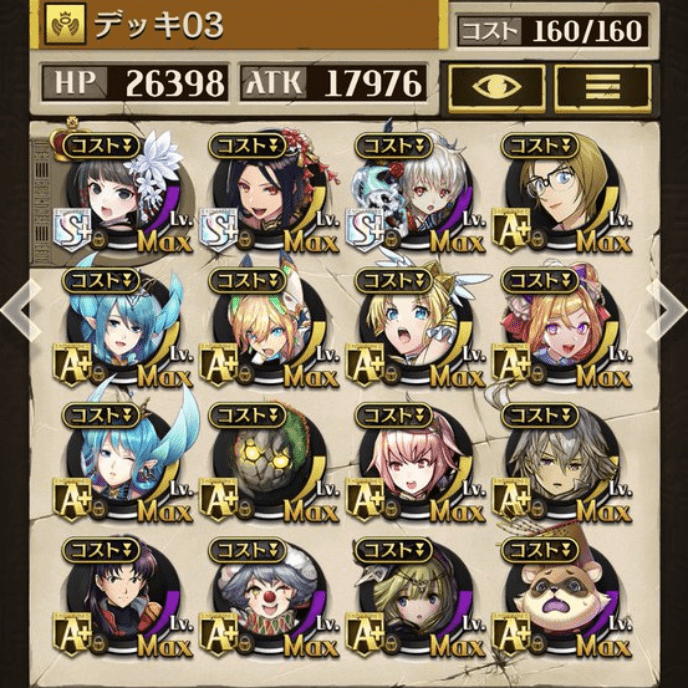Select the clown-faced character slot

point(262,602)
